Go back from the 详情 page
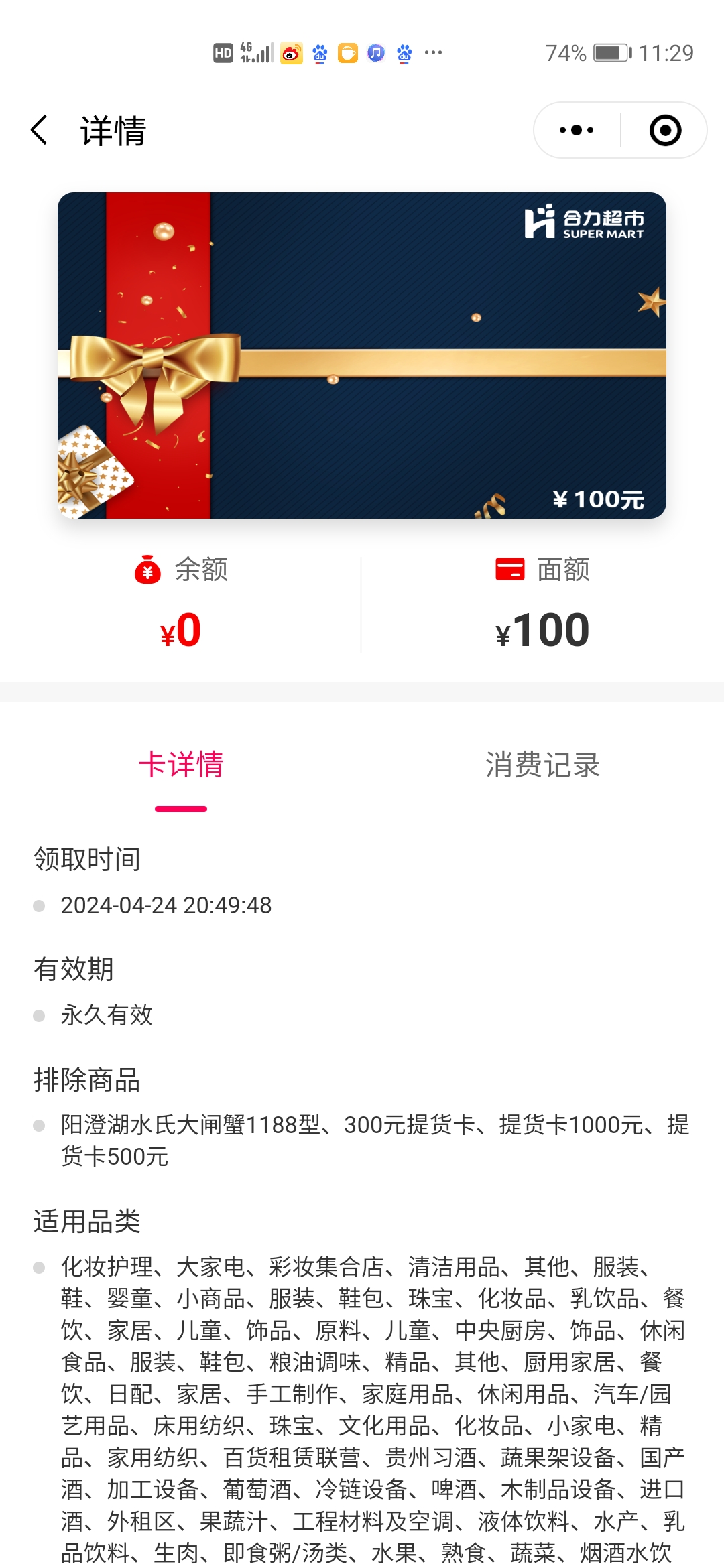Viewport: 724px width, 1568px height. pyautogui.click(x=39, y=130)
